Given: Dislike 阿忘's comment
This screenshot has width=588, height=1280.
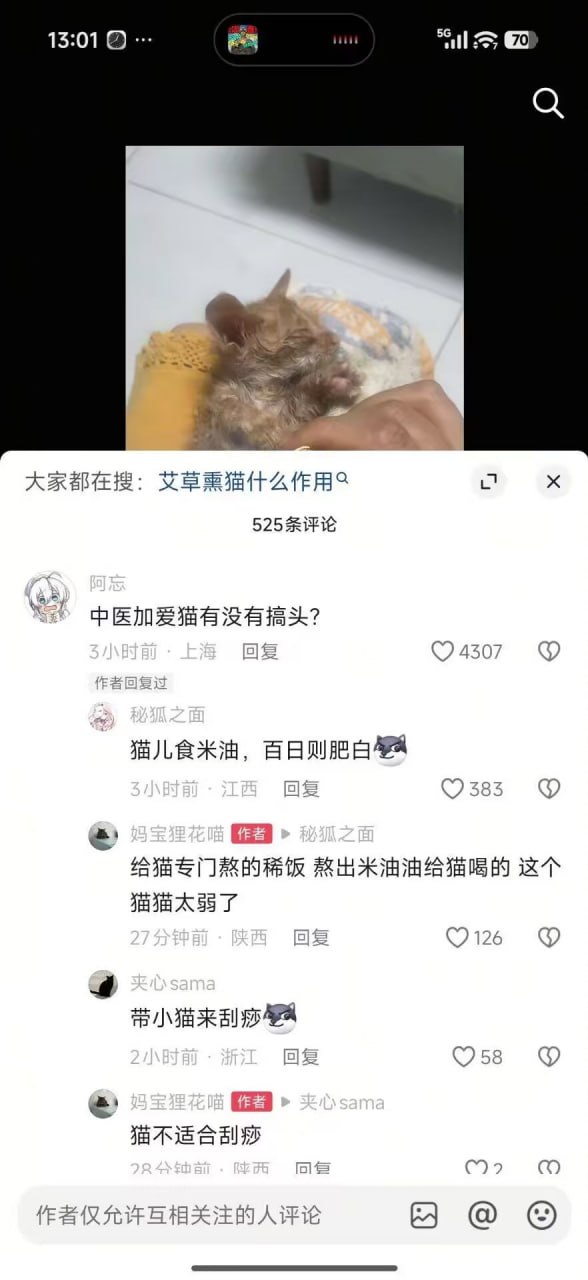Looking at the screenshot, I should coord(549,651).
